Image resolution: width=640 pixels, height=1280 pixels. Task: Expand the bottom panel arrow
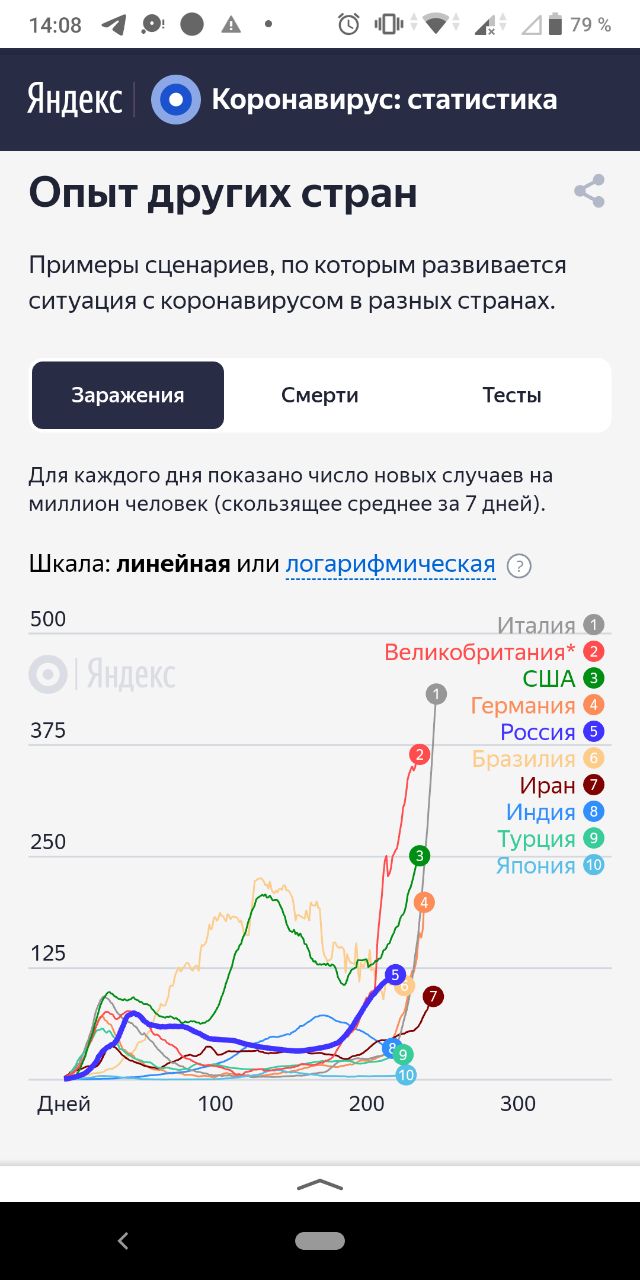[320, 1184]
